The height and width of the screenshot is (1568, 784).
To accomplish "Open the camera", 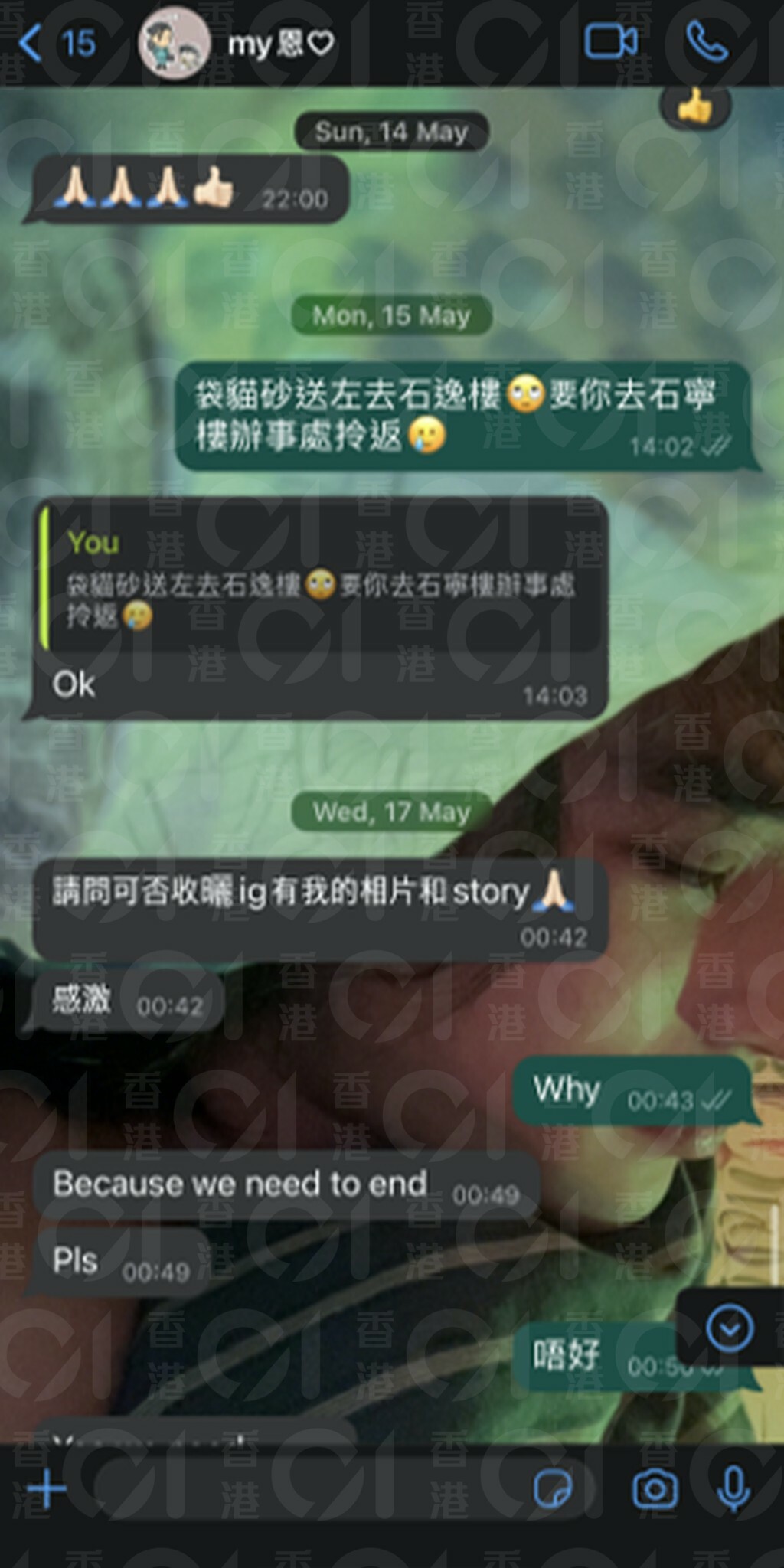I will pos(655,1489).
